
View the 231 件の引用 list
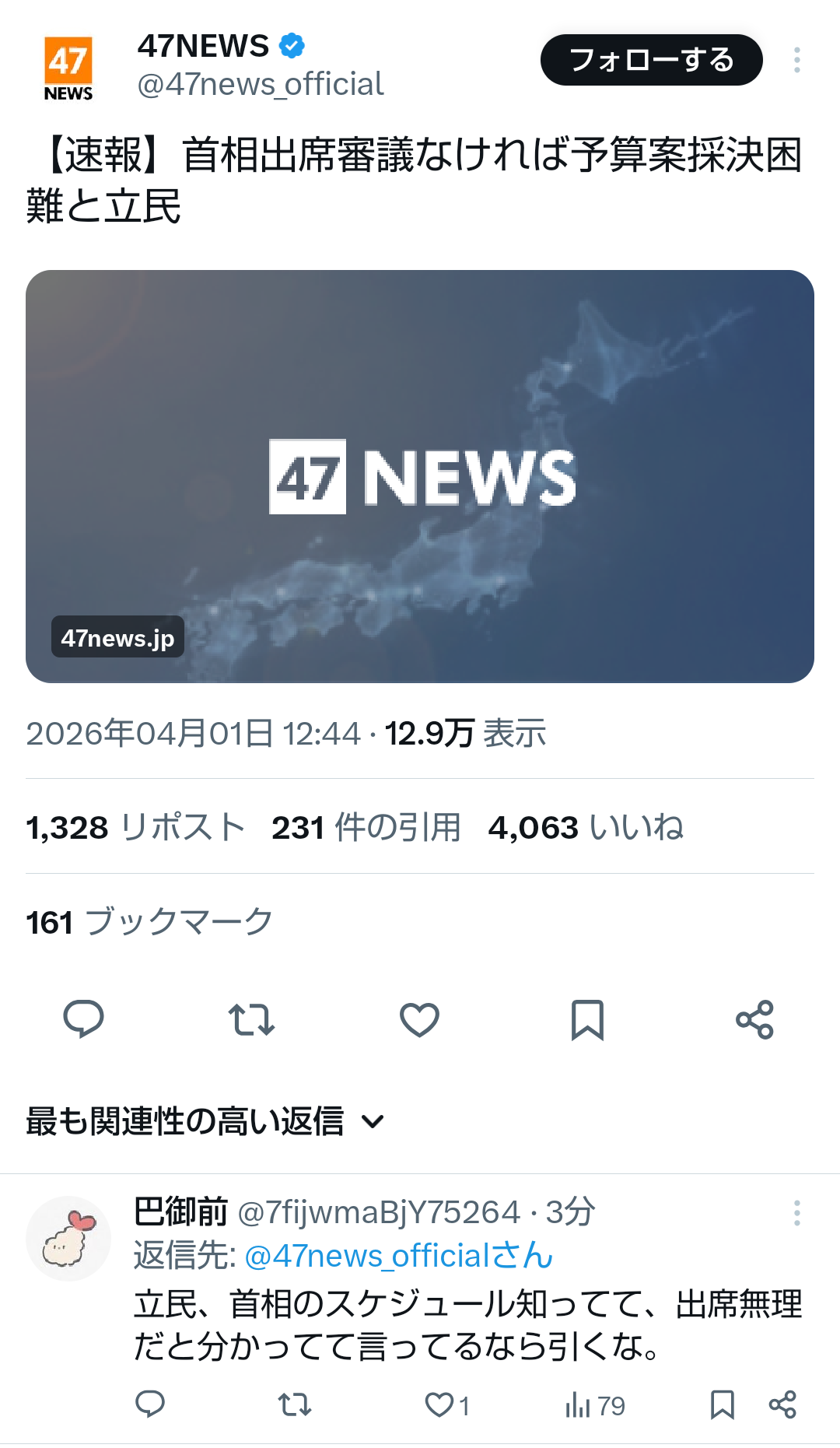click(x=366, y=827)
